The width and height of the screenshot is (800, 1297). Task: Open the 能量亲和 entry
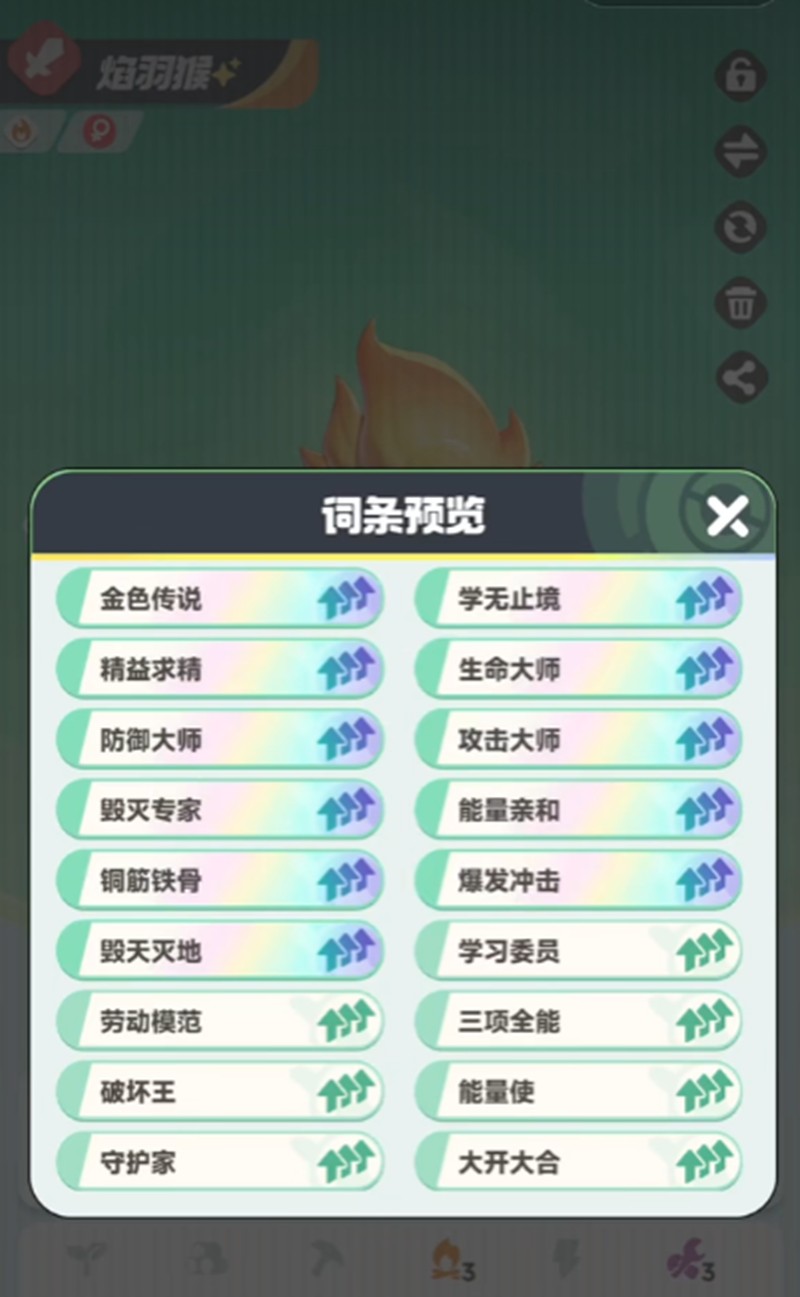578,810
